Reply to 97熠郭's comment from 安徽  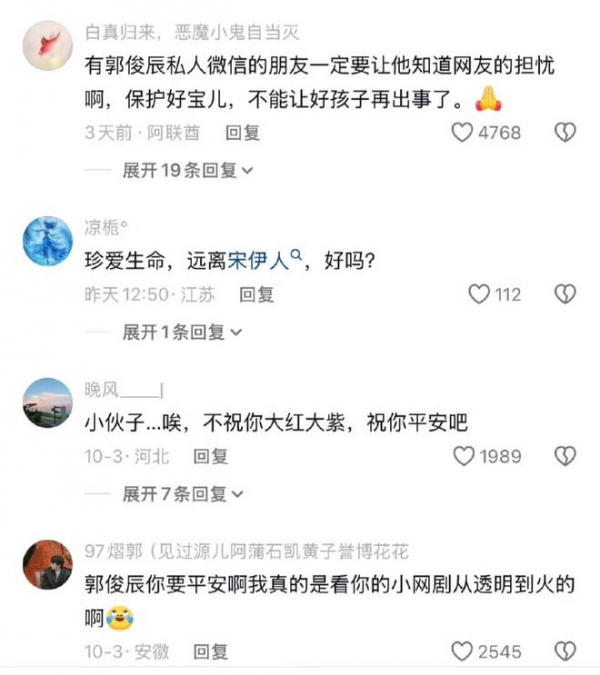click(211, 651)
